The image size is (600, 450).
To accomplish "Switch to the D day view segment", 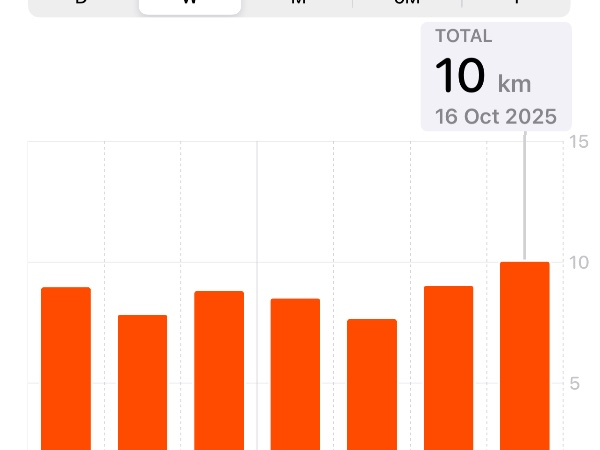I will tap(82, 5).
